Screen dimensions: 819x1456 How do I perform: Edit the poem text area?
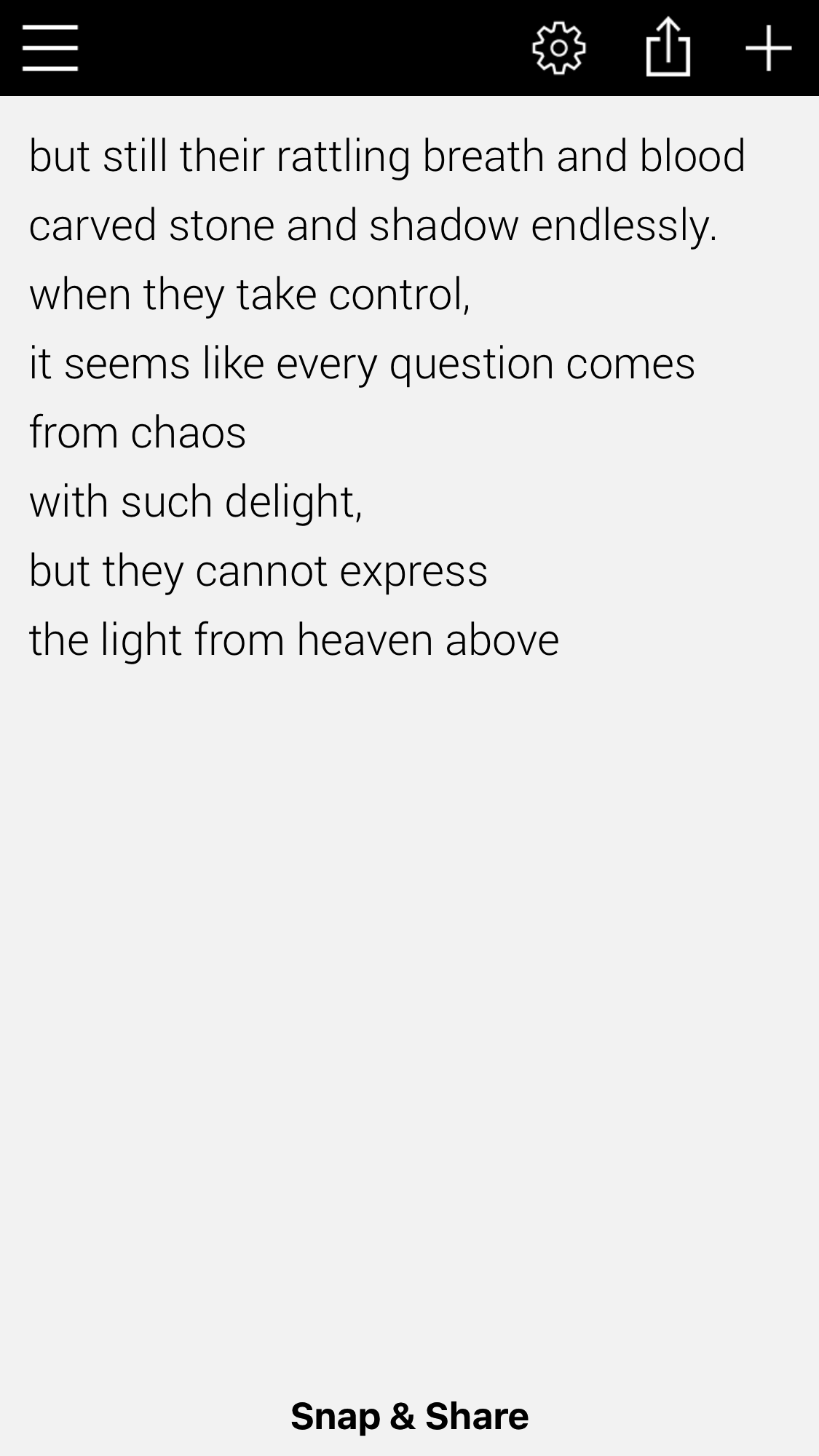tap(409, 735)
